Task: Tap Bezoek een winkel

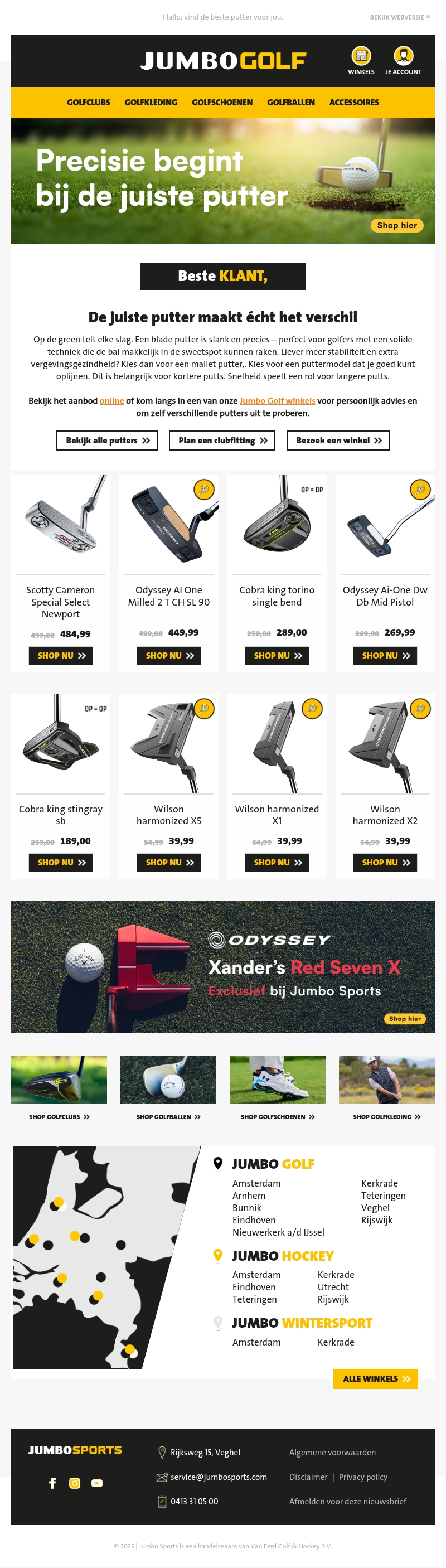Action: pyautogui.click(x=338, y=440)
